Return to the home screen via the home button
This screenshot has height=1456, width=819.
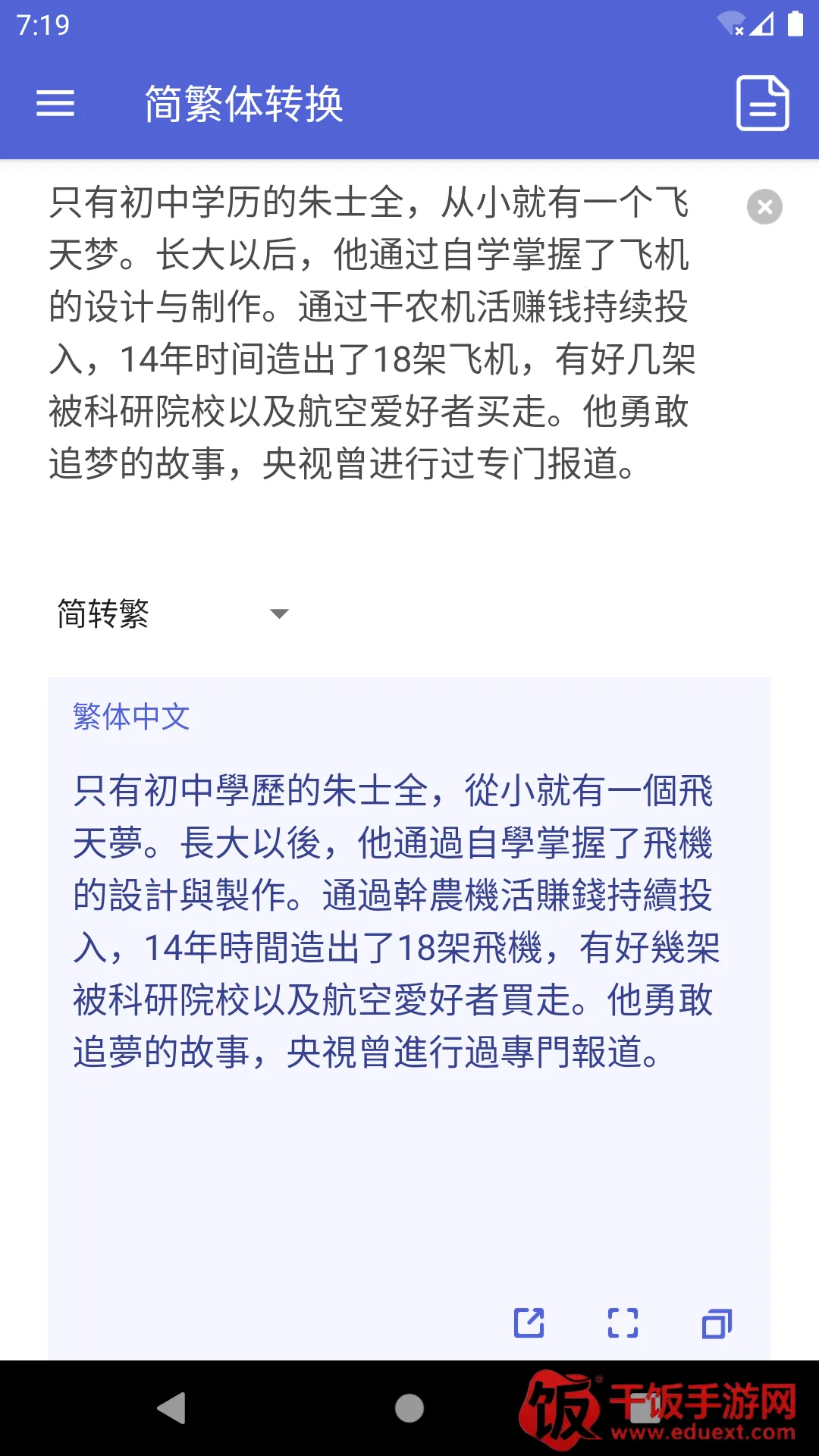click(x=409, y=1408)
